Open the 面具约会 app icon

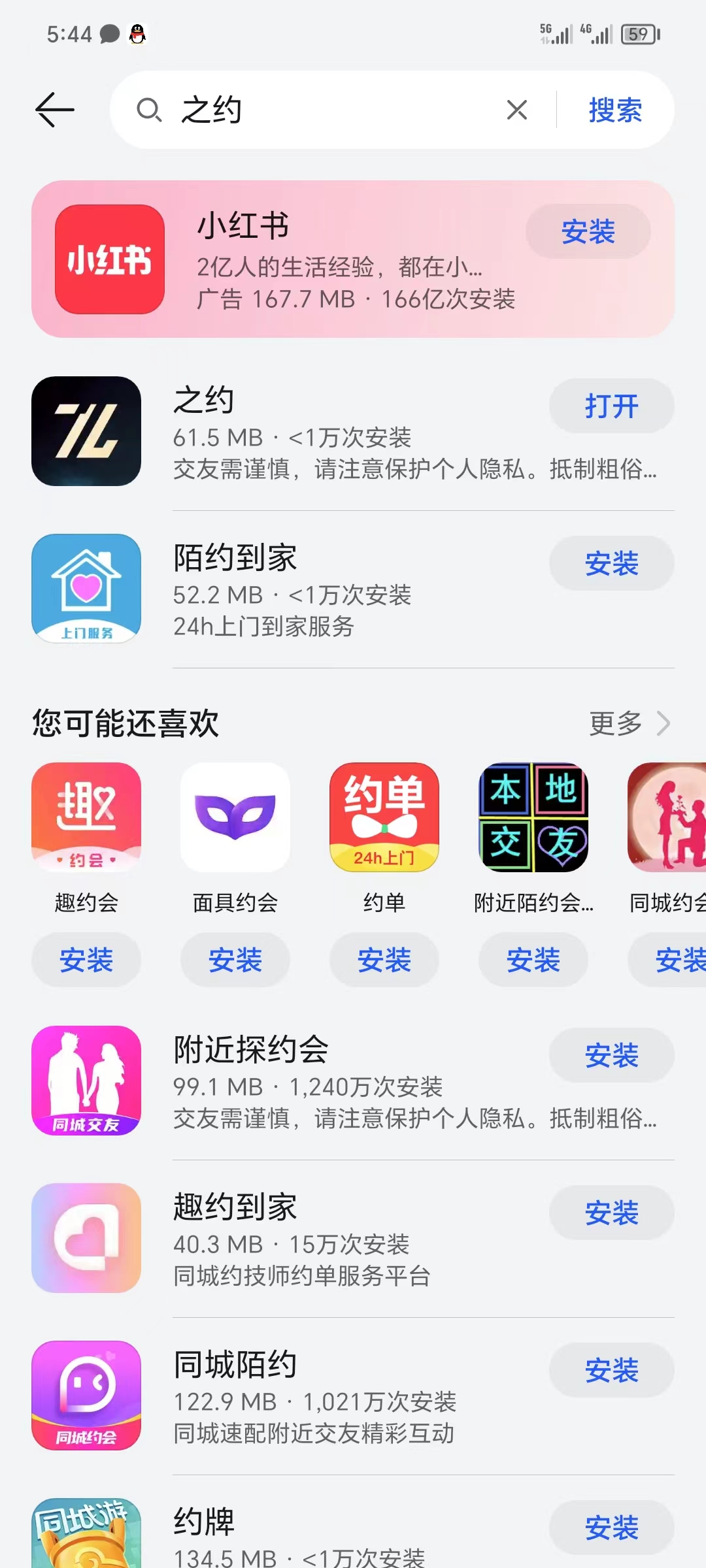(235, 817)
